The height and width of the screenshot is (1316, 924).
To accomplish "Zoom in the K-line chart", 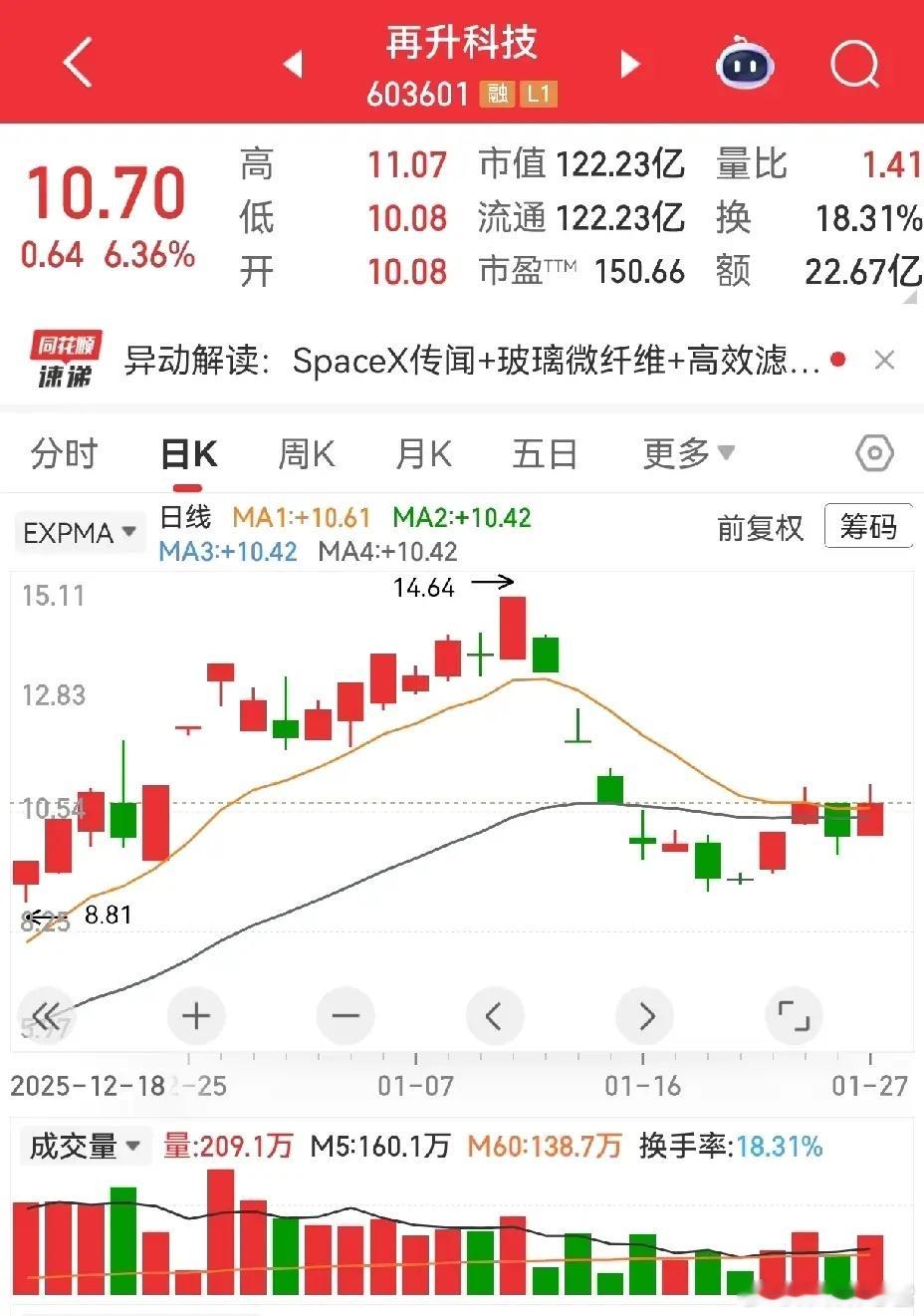I will point(196,1016).
